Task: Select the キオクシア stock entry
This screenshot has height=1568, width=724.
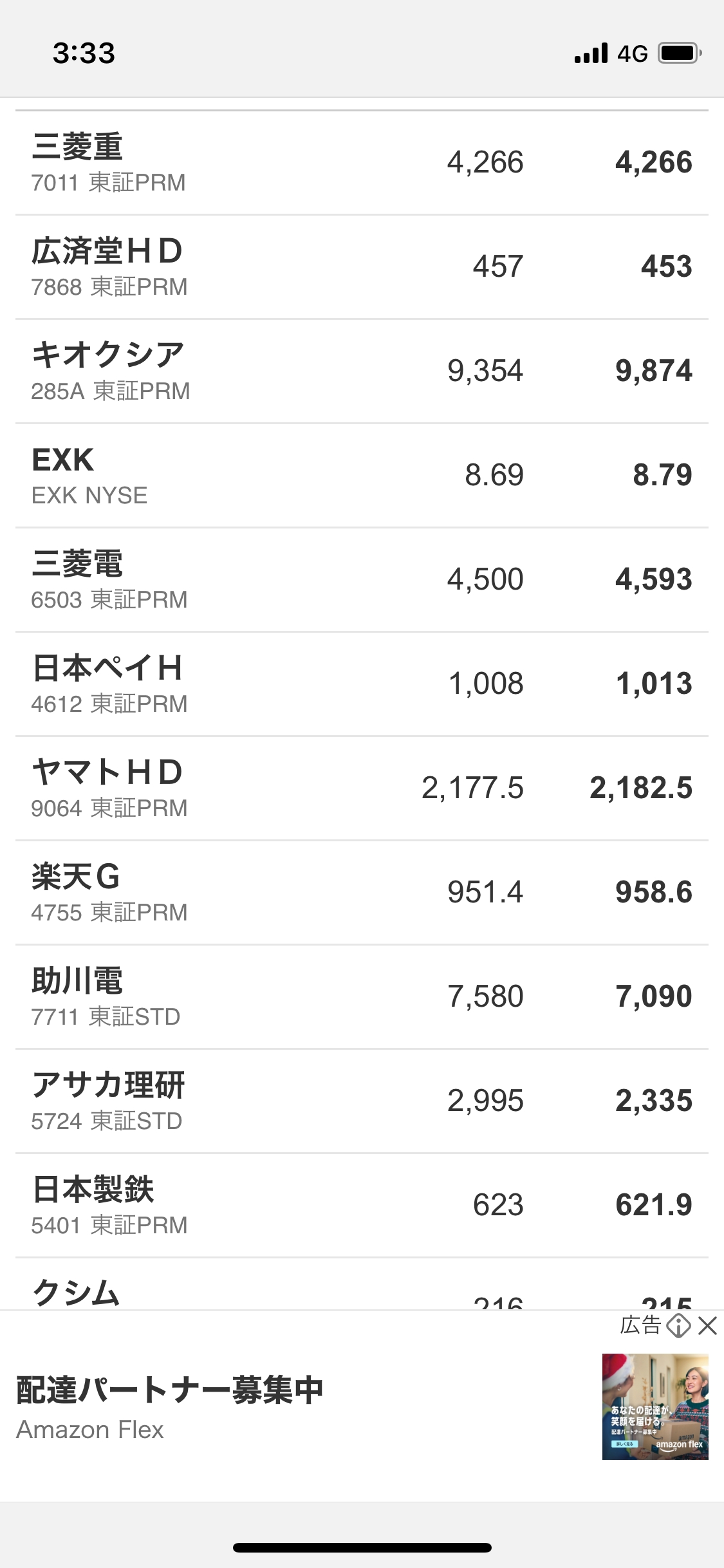Action: point(360,371)
